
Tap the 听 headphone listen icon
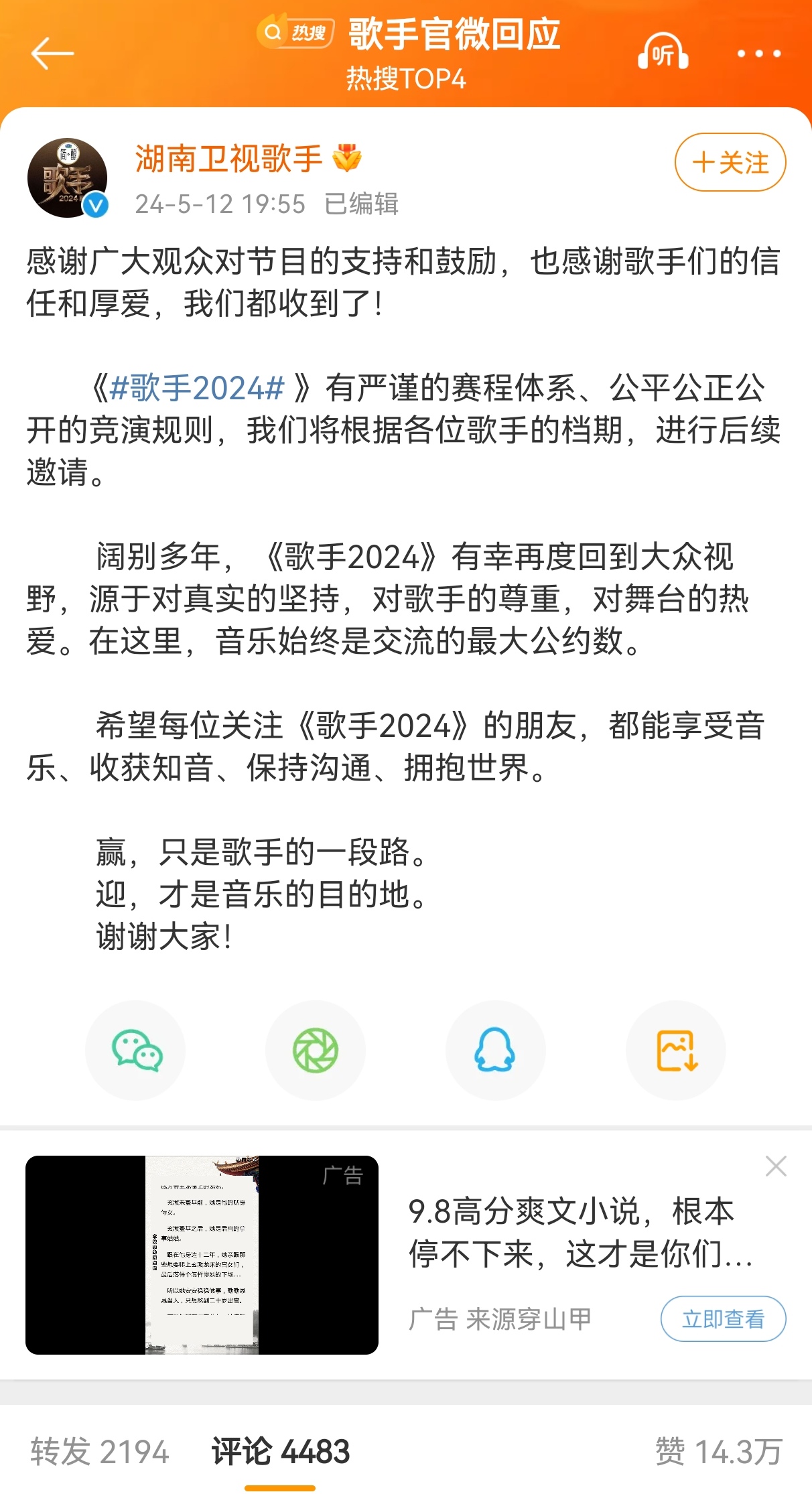tap(663, 52)
